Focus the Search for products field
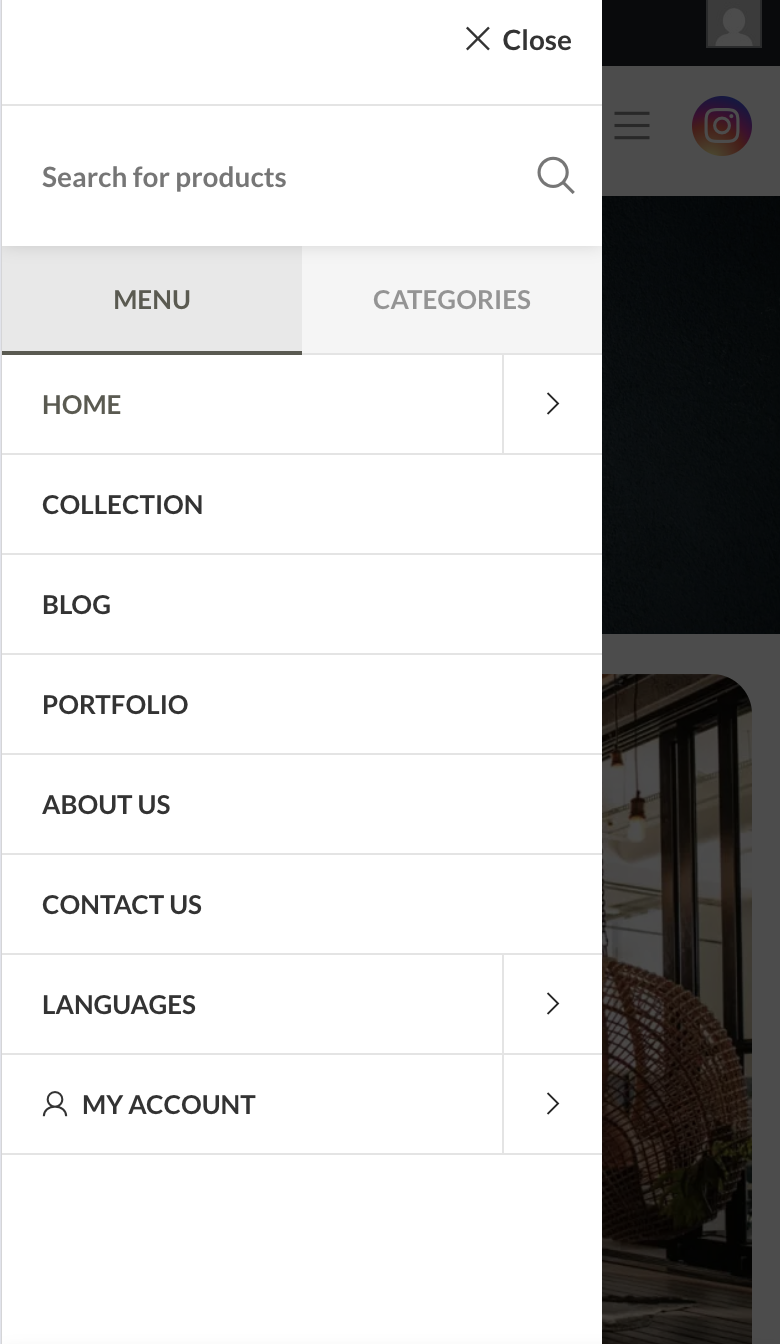 270,177
